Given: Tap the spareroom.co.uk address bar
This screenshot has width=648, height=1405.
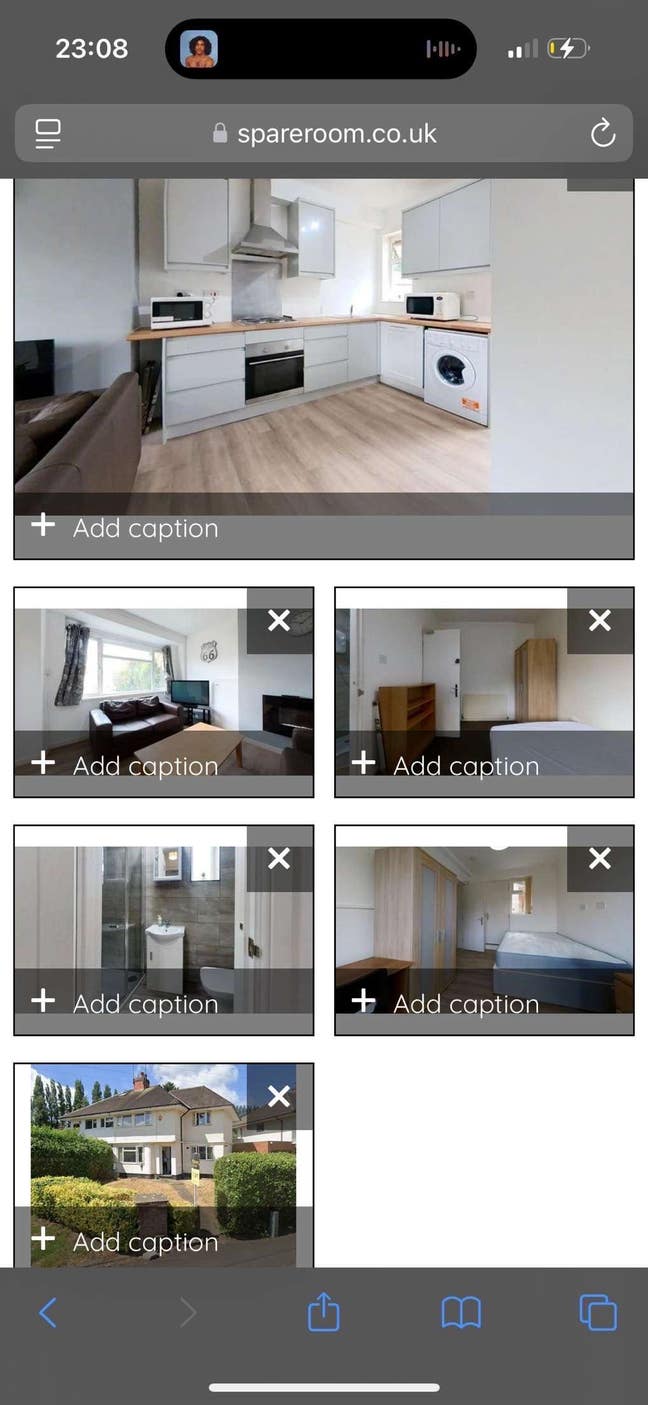Looking at the screenshot, I should pyautogui.click(x=325, y=133).
